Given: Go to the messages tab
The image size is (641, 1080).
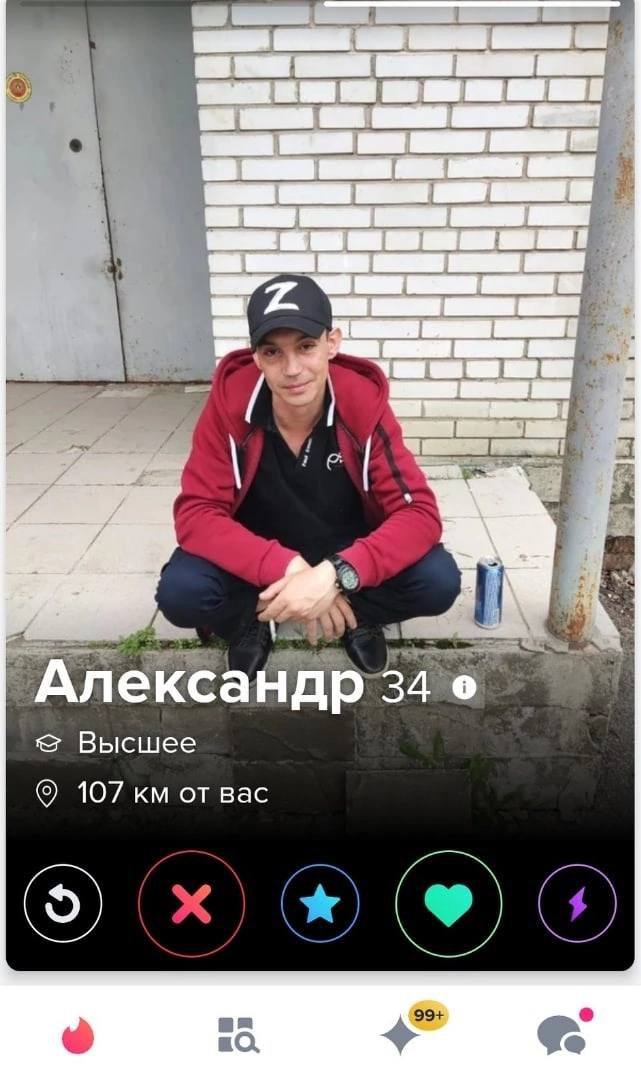Looking at the screenshot, I should pyautogui.click(x=560, y=1035).
